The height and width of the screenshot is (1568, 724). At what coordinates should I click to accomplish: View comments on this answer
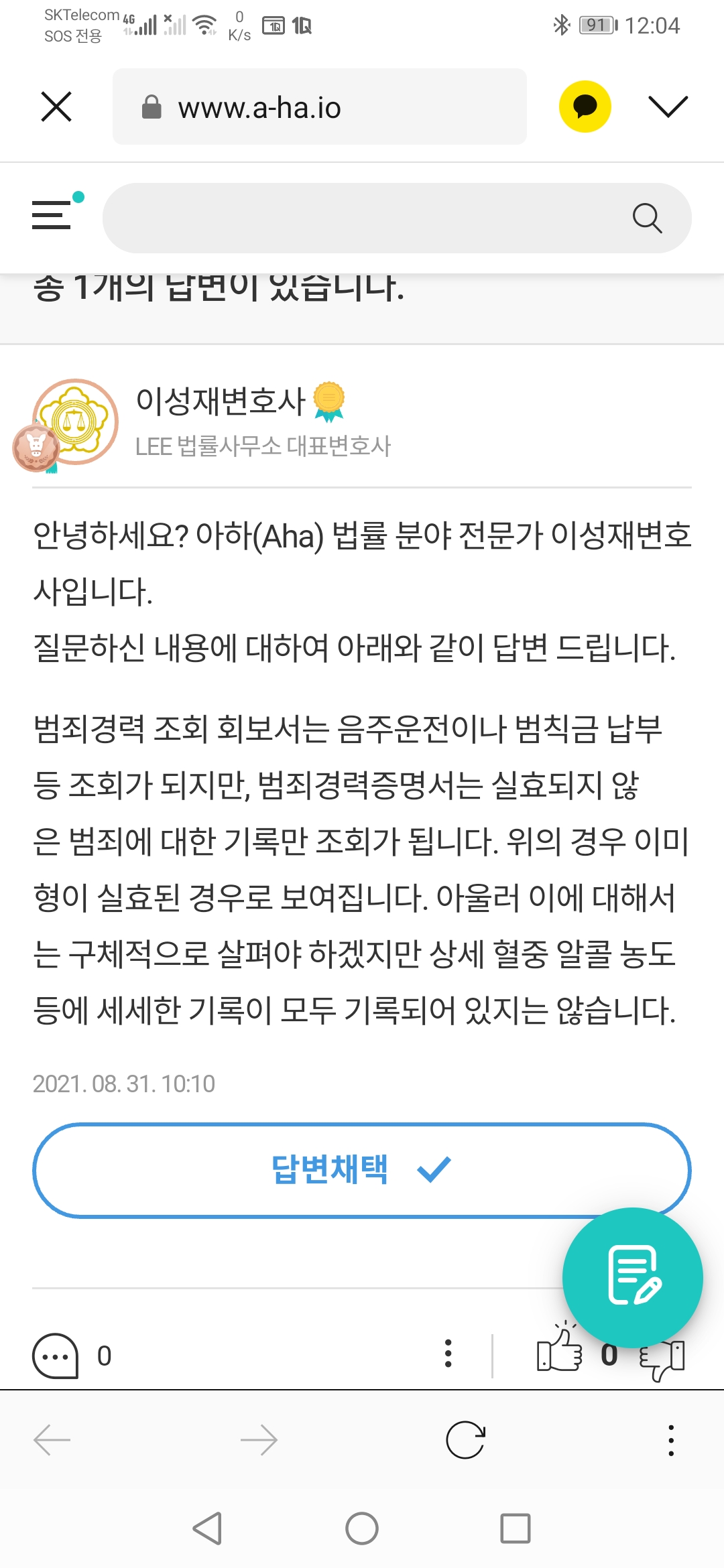(56, 1356)
